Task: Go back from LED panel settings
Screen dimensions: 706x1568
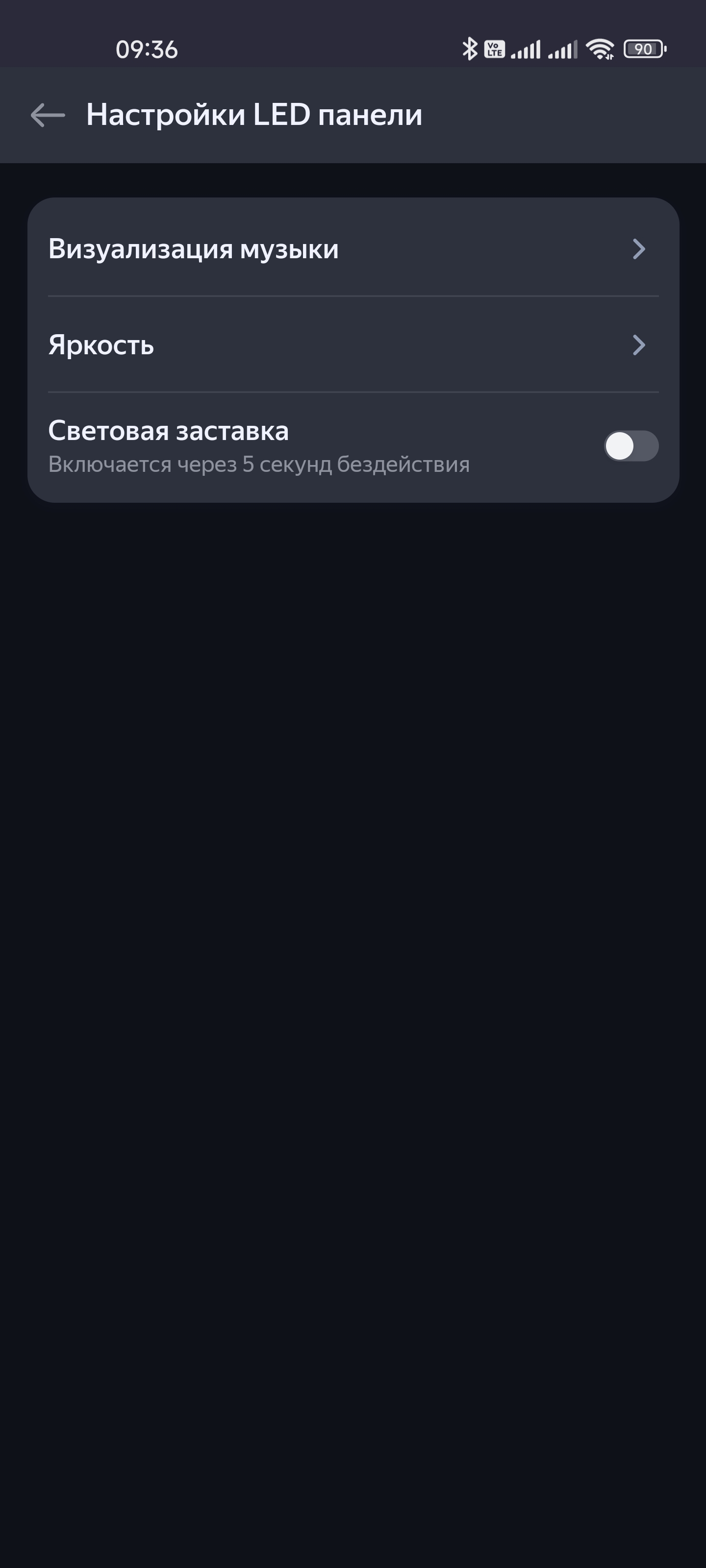Action: click(48, 115)
